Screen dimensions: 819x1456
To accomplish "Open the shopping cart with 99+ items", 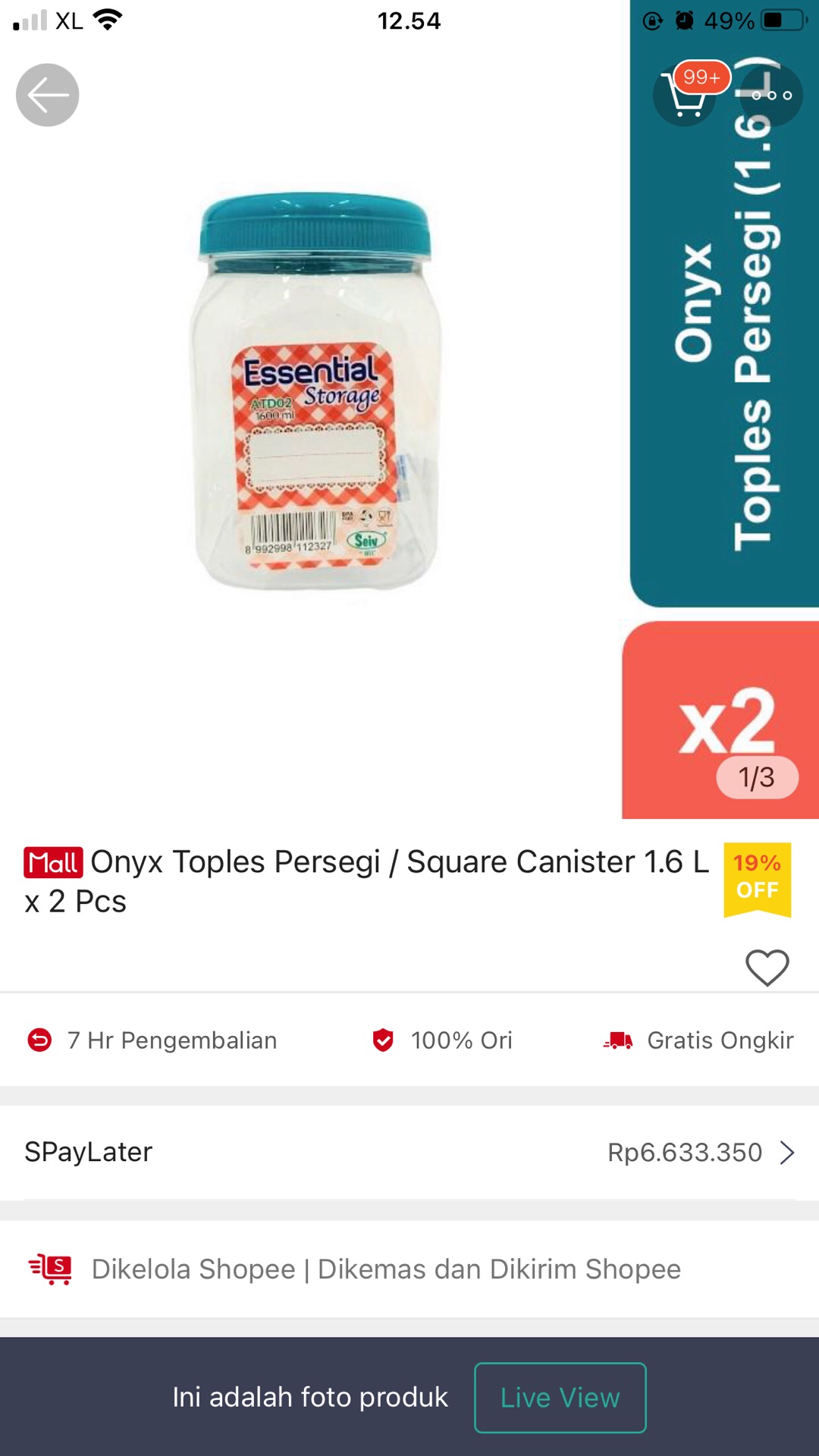I will point(685,94).
